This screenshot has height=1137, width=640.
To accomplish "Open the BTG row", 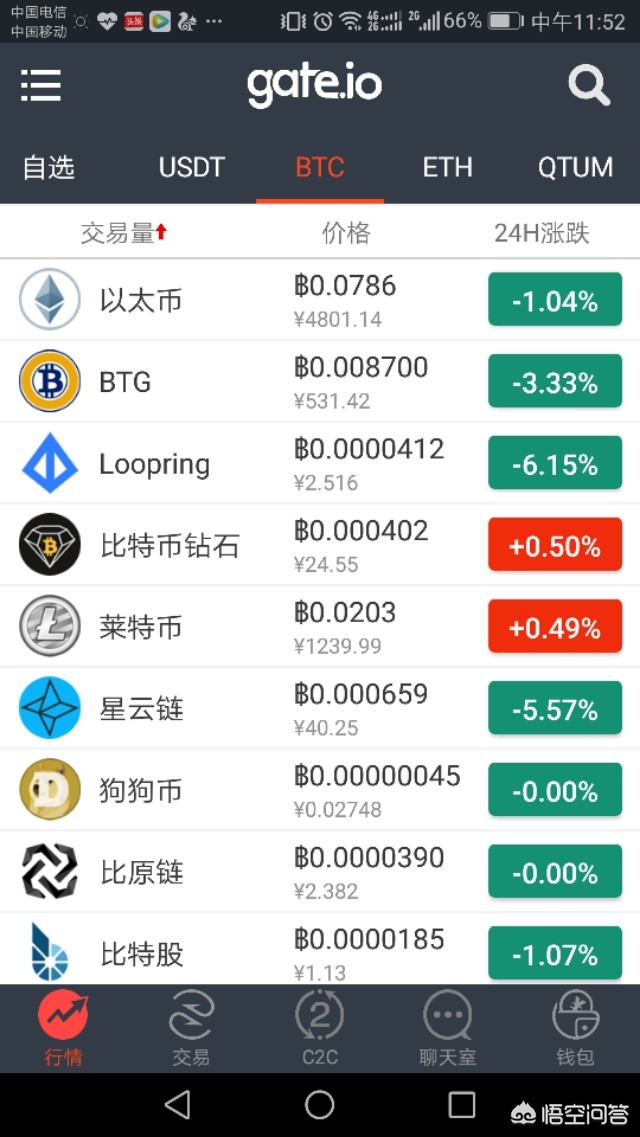I will click(320, 381).
